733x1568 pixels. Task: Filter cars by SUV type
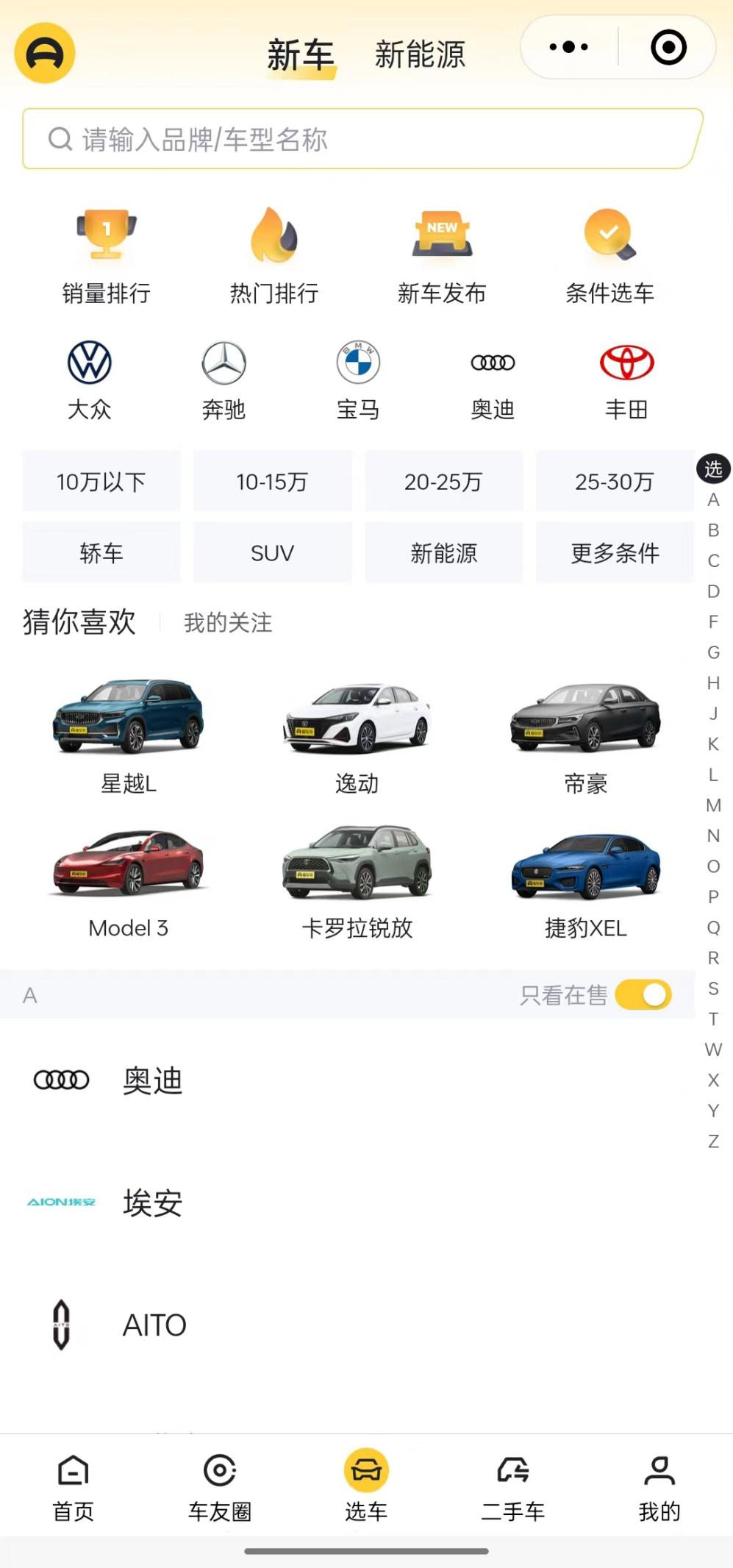coord(272,553)
